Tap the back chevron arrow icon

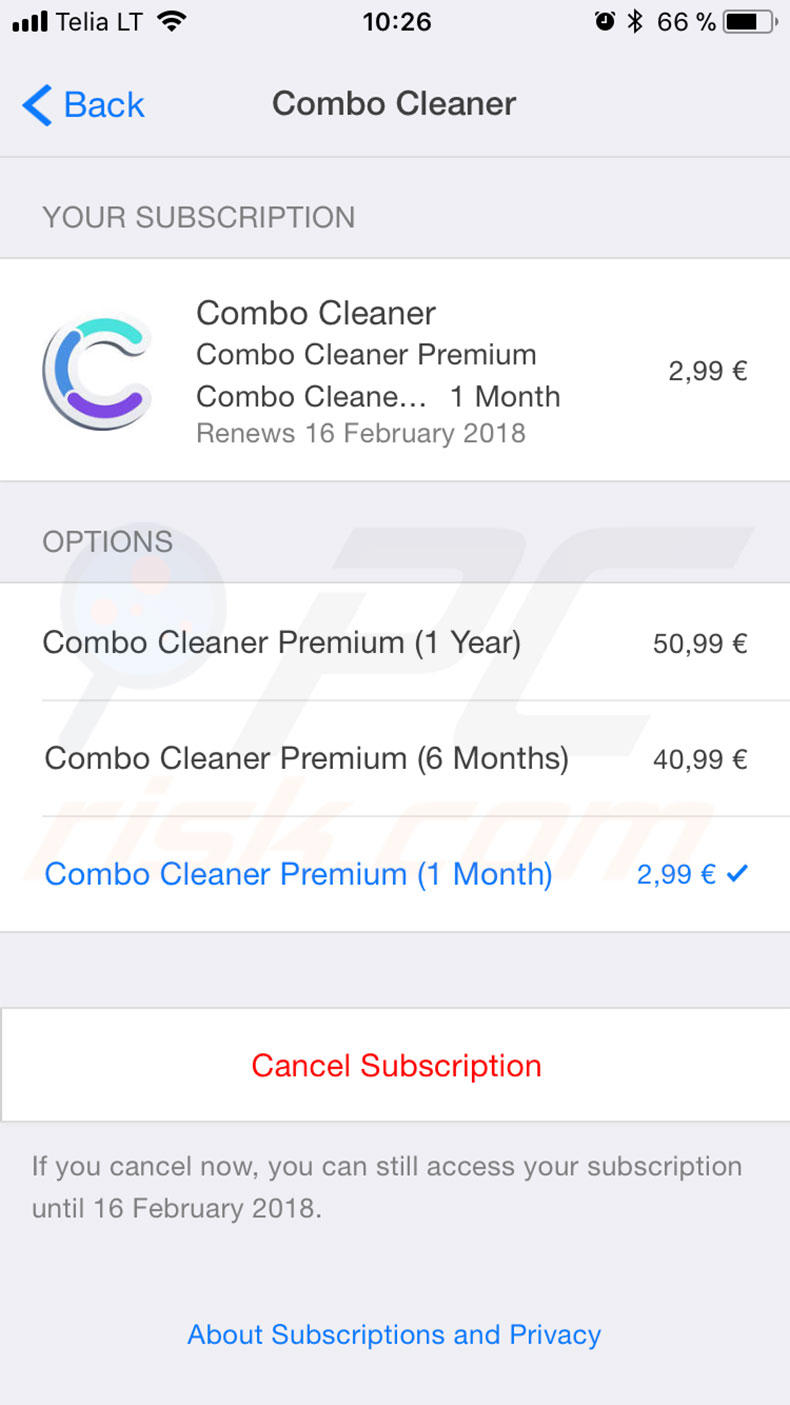(35, 104)
